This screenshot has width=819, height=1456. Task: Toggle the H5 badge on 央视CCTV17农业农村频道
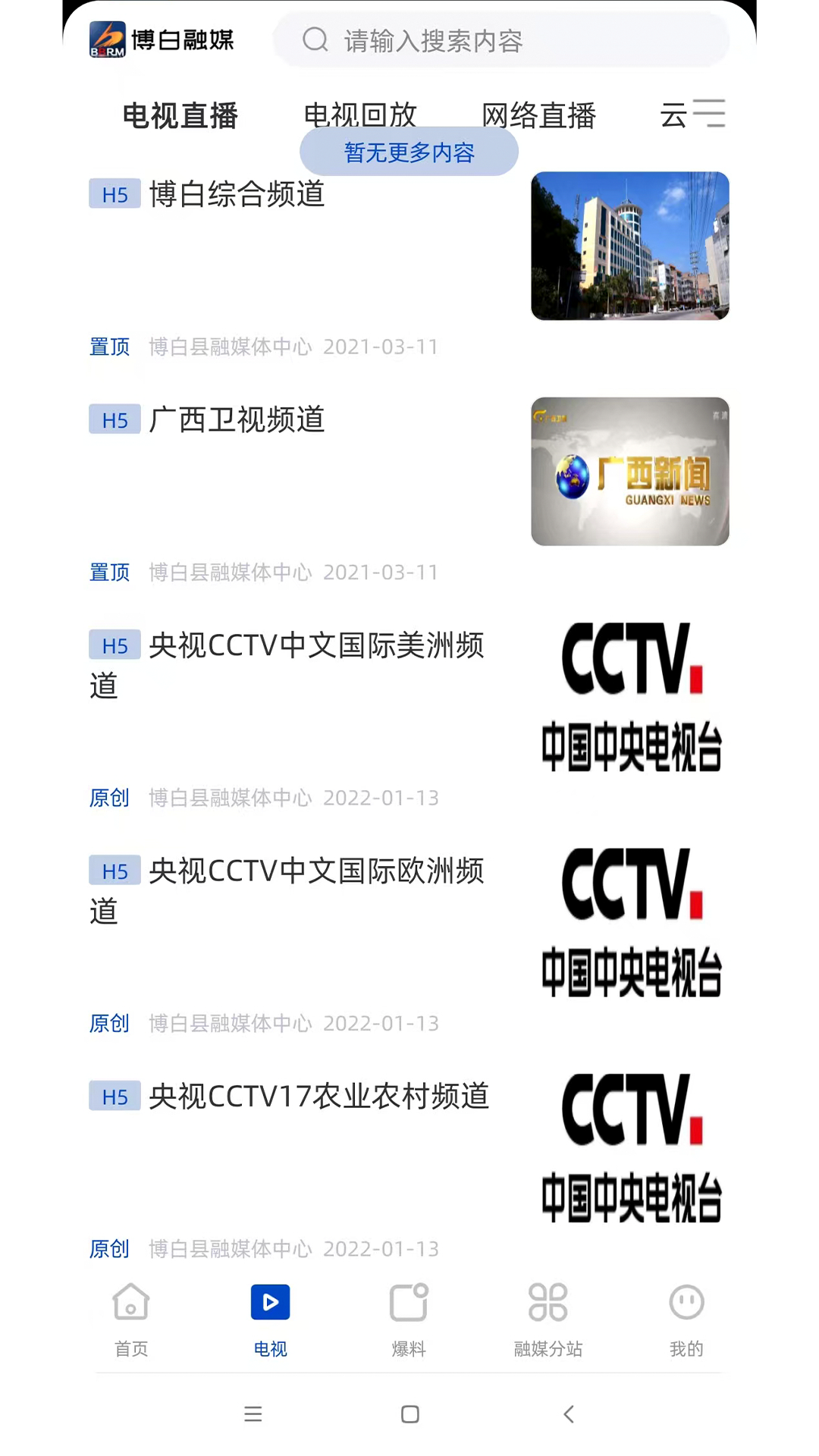(115, 1096)
